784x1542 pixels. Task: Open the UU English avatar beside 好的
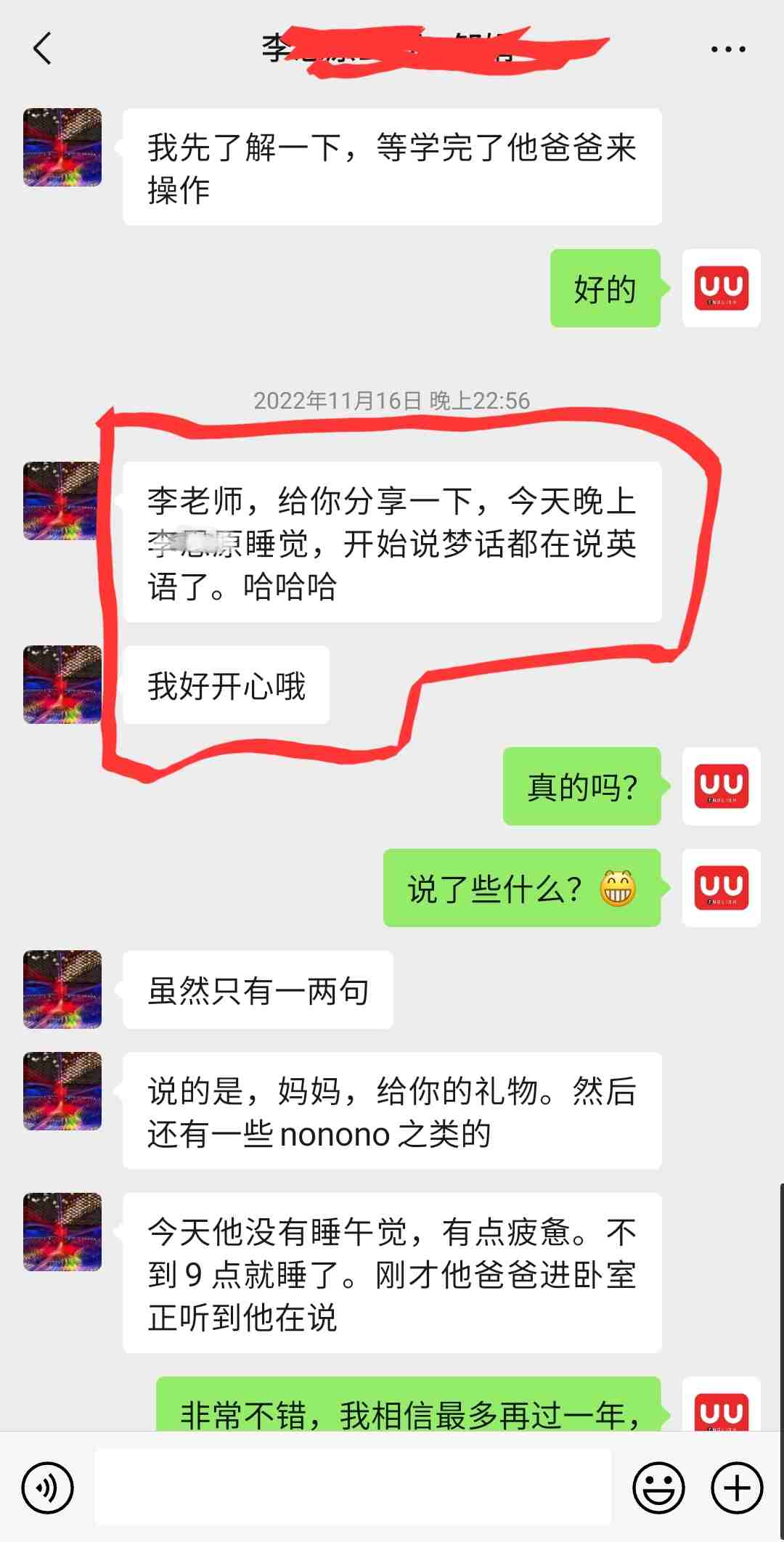click(721, 288)
